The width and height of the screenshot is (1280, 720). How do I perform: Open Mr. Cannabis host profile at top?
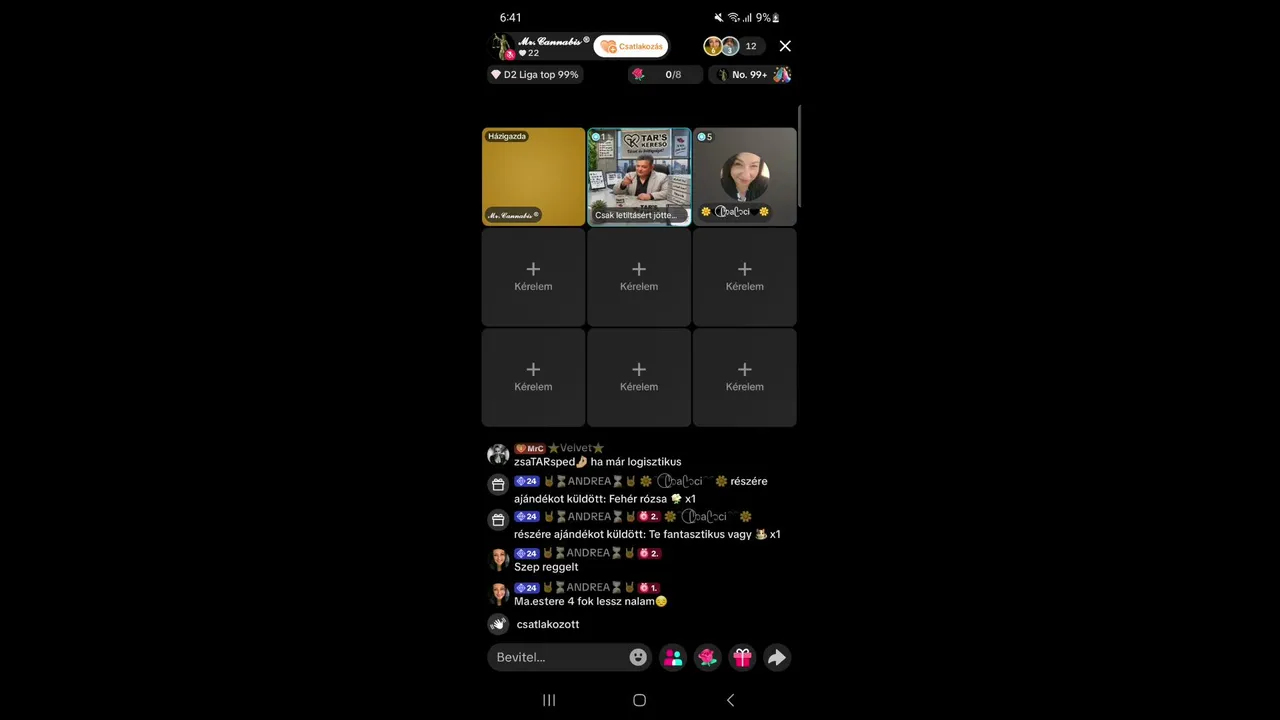pyautogui.click(x=539, y=46)
